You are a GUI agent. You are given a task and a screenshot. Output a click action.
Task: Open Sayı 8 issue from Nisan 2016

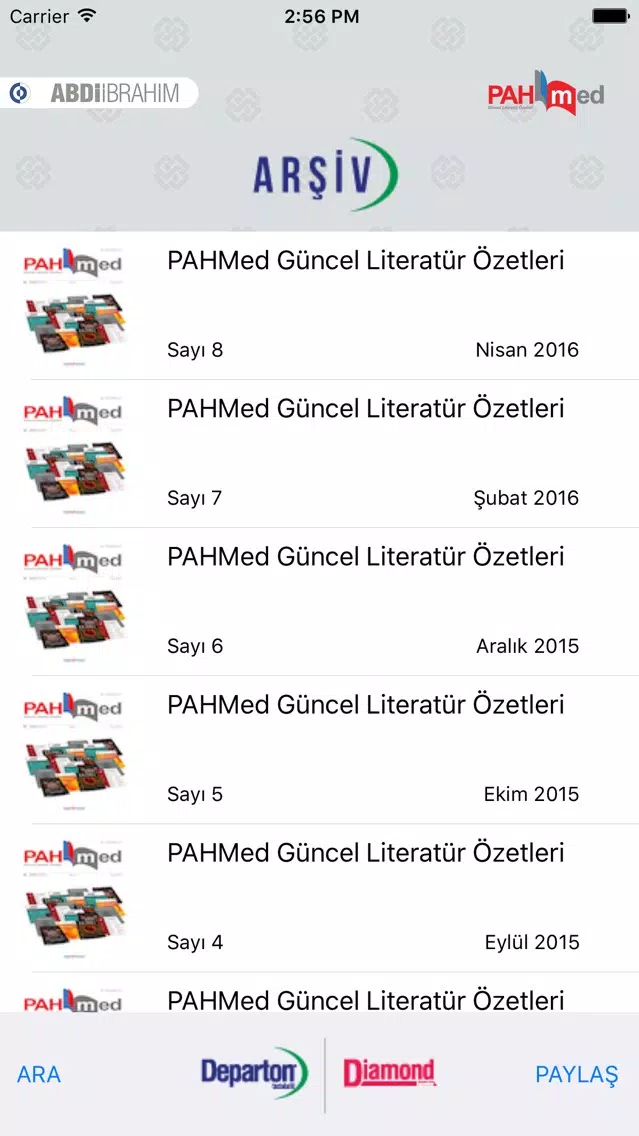point(320,306)
